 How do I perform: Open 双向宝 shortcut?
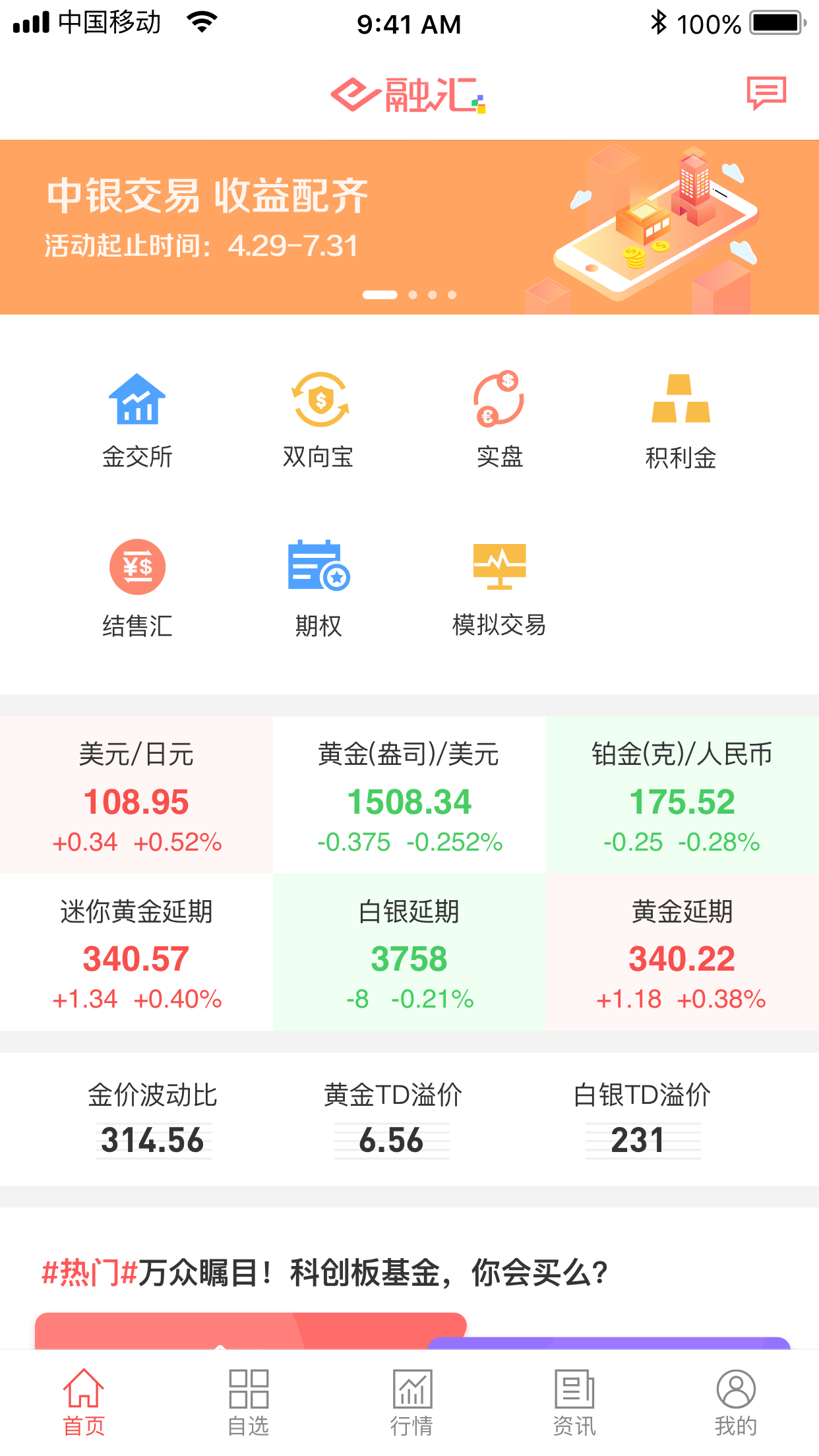(319, 420)
